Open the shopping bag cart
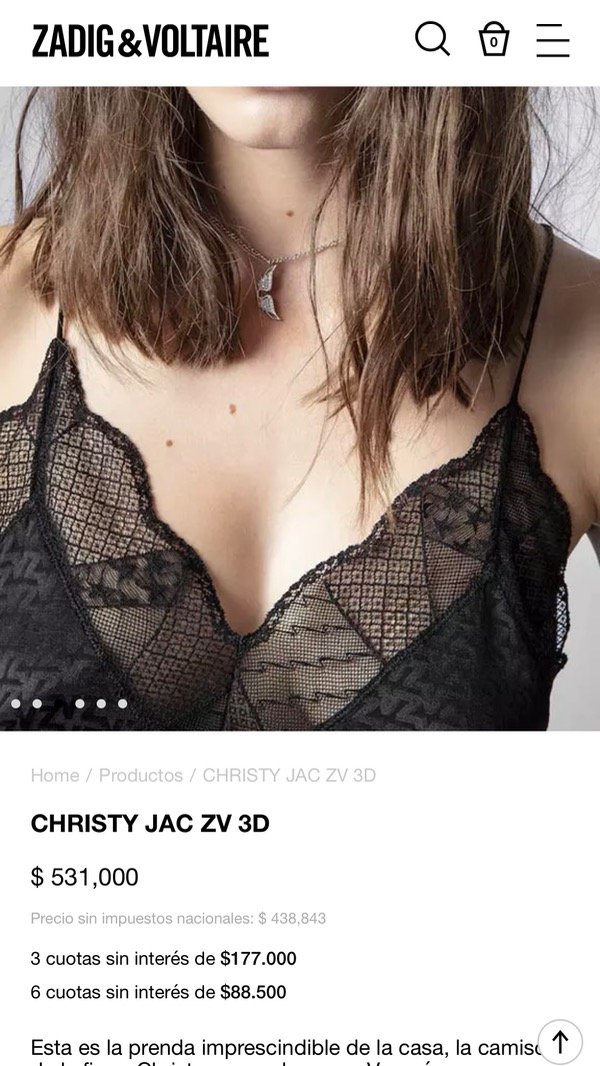This screenshot has height=1066, width=600. click(493, 40)
